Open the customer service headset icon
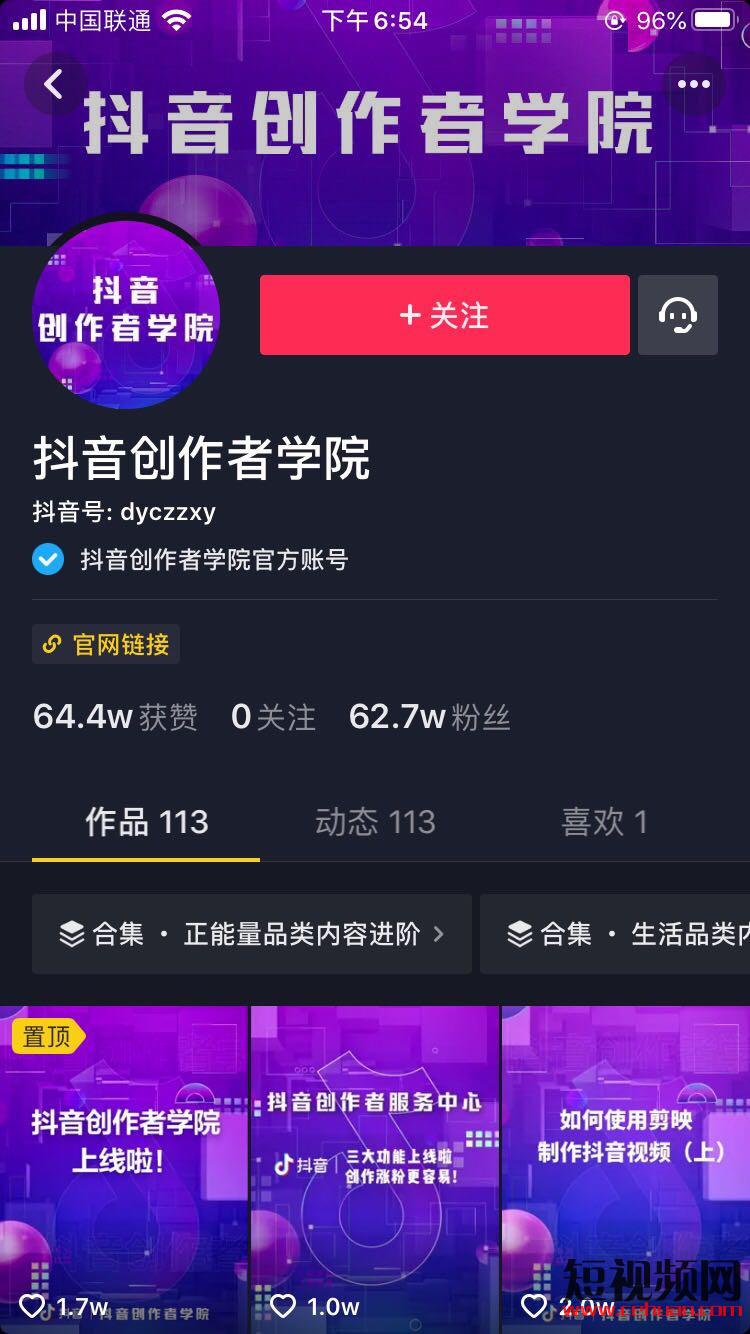This screenshot has width=750, height=1334. (677, 315)
